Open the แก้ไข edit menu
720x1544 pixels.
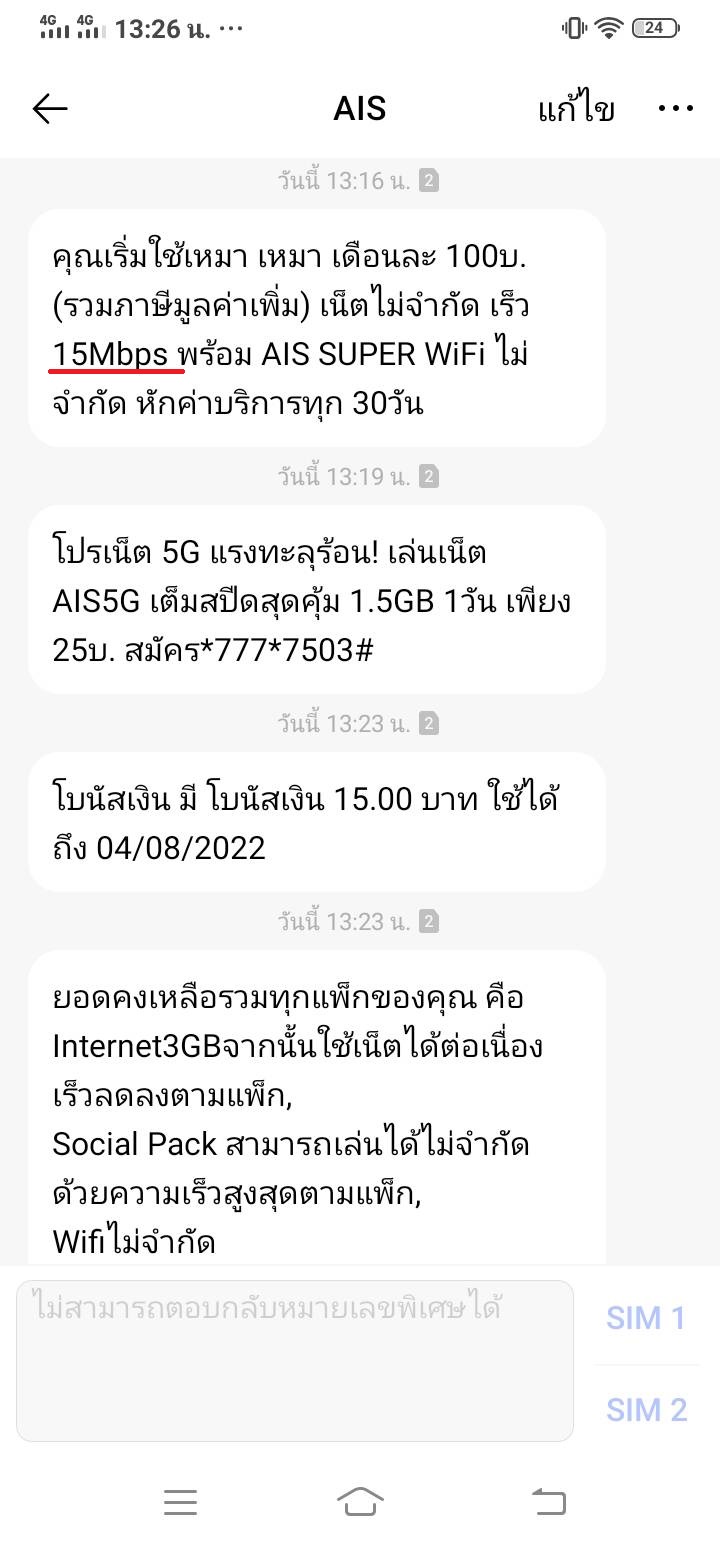[x=577, y=108]
